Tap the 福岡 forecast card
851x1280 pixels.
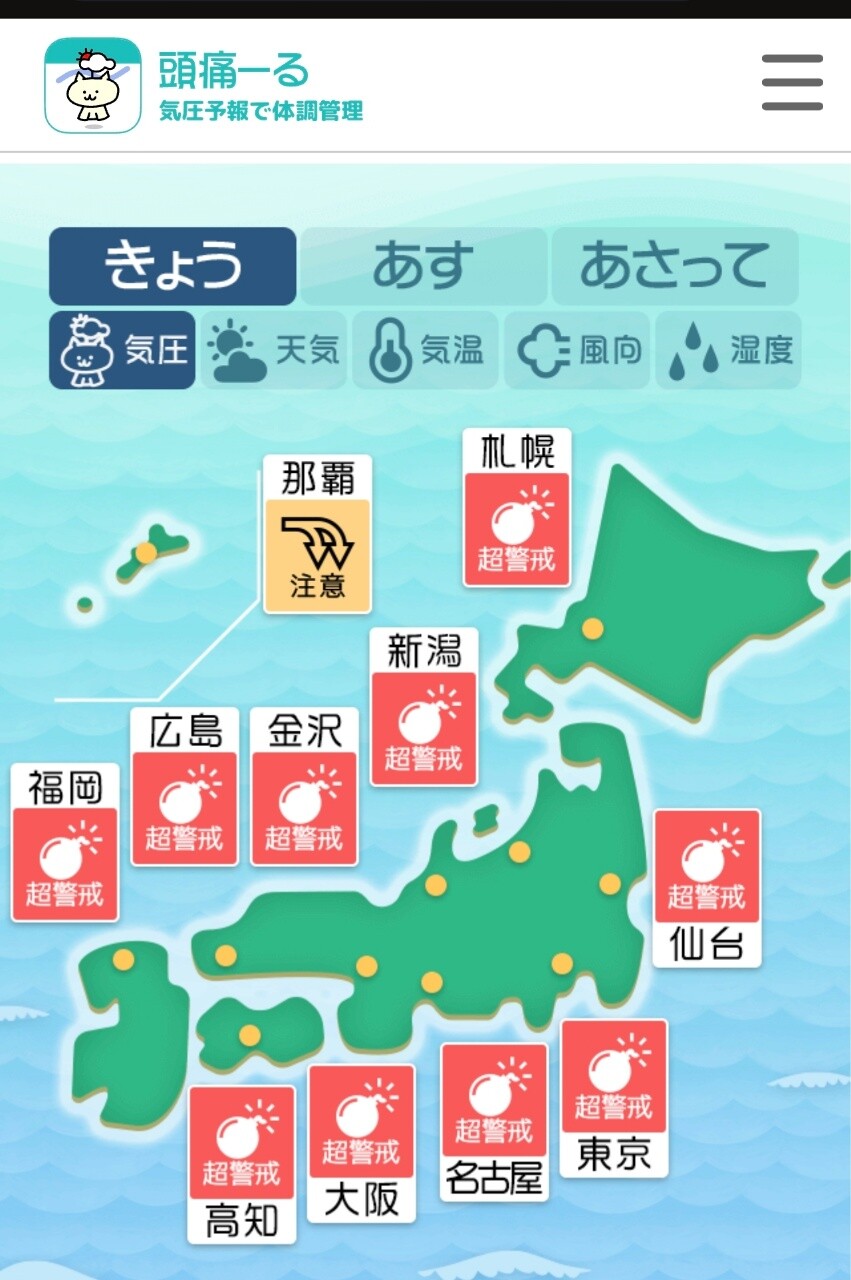click(x=65, y=843)
